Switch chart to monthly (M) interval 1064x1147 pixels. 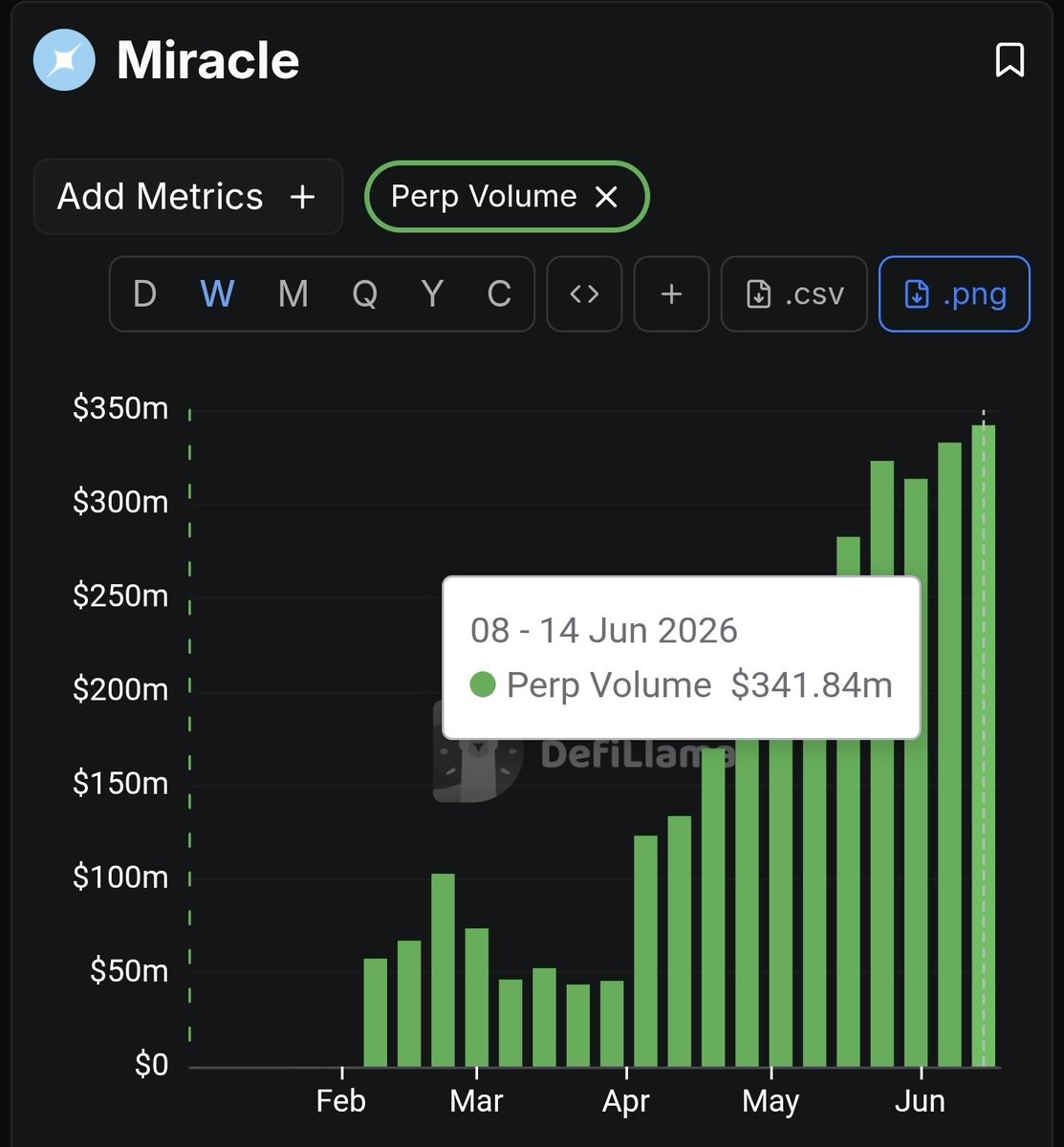pos(293,294)
